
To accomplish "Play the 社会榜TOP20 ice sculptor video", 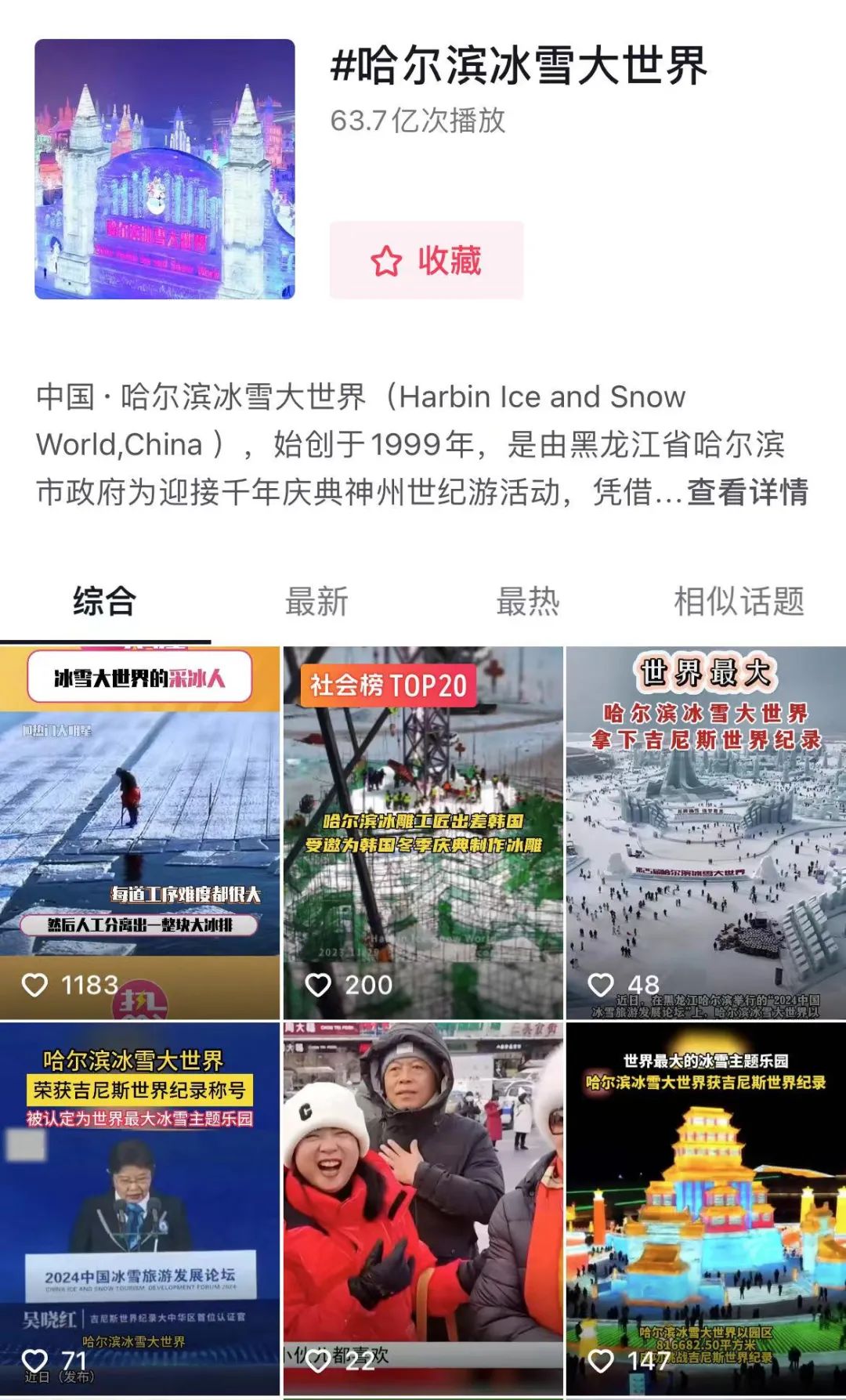I will [423, 832].
